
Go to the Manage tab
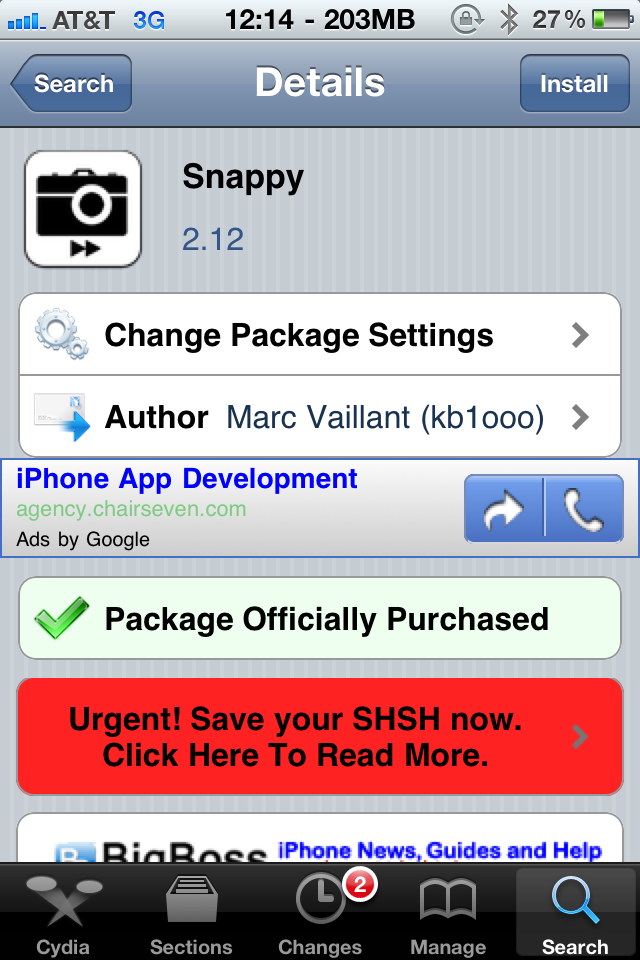448,915
